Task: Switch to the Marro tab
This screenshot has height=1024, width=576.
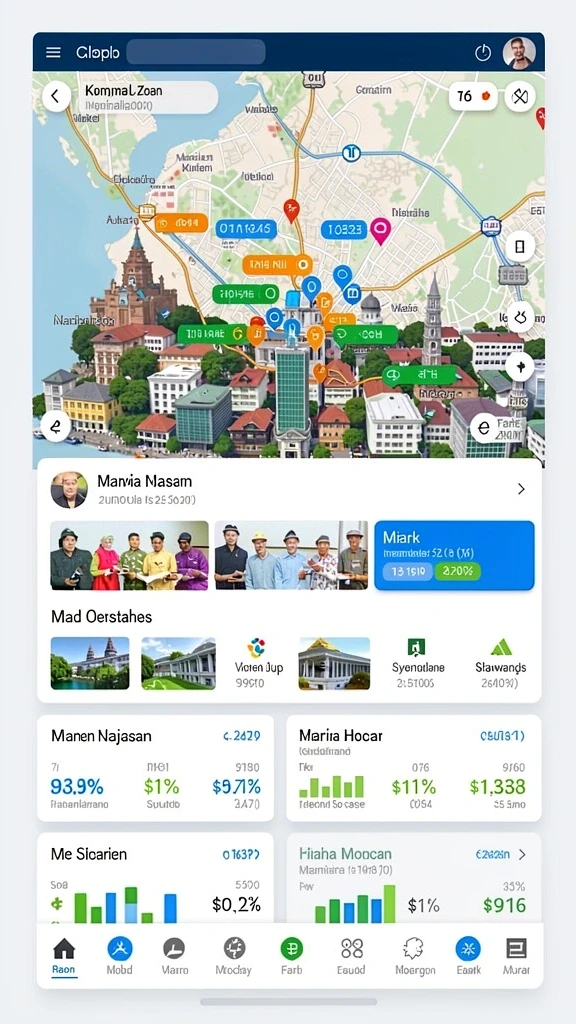Action: [174, 955]
